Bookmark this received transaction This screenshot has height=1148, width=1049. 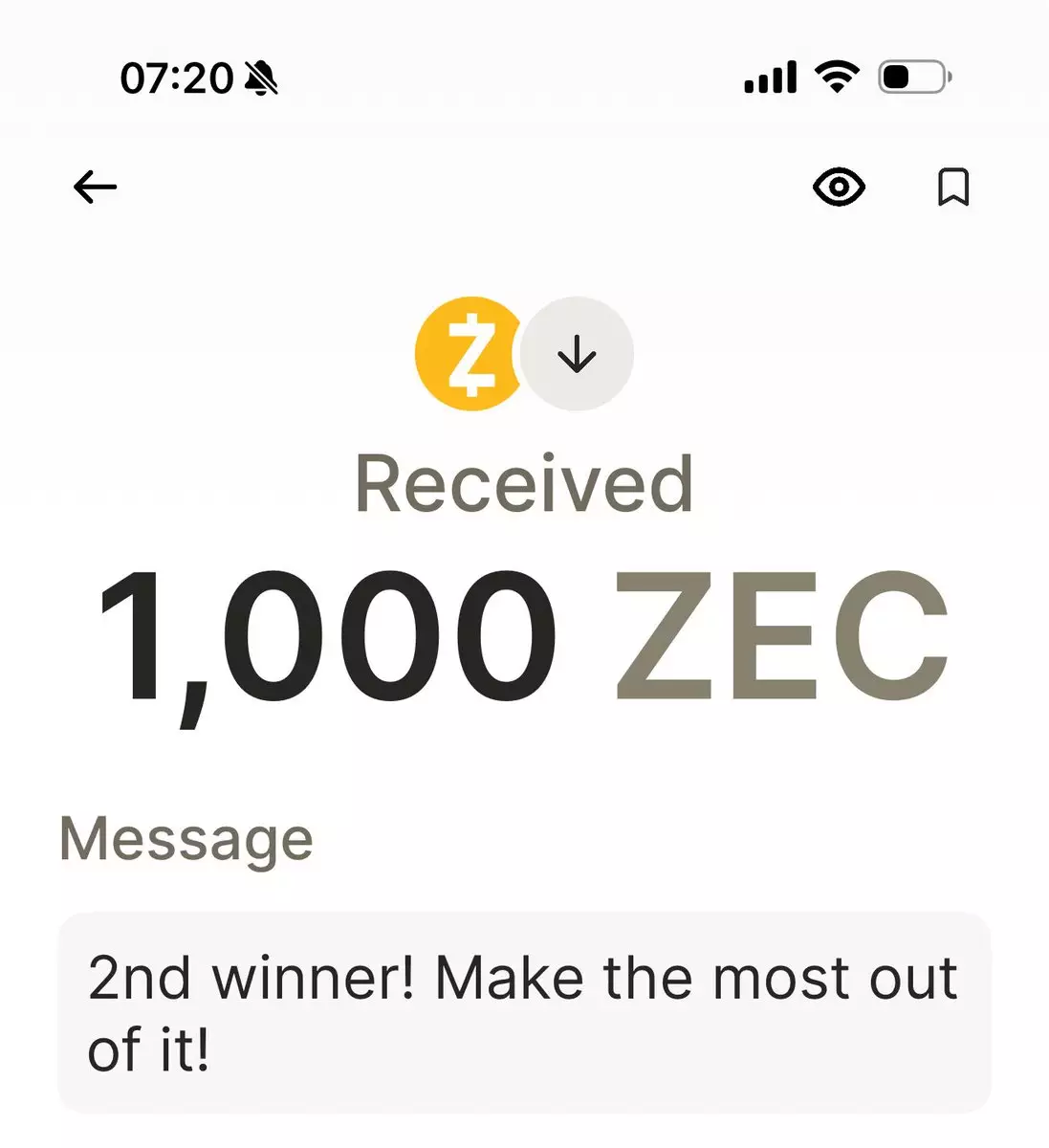point(952,187)
